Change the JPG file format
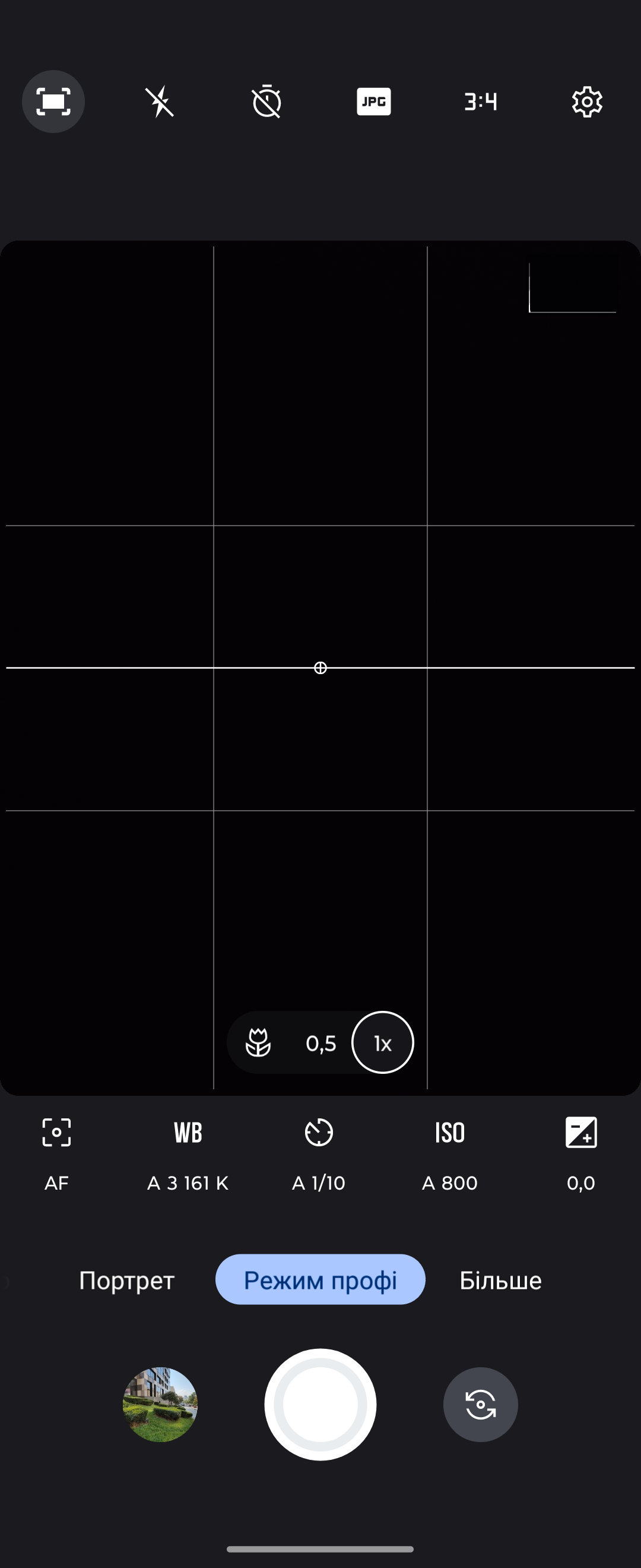Image resolution: width=641 pixels, height=1568 pixels. tap(373, 102)
